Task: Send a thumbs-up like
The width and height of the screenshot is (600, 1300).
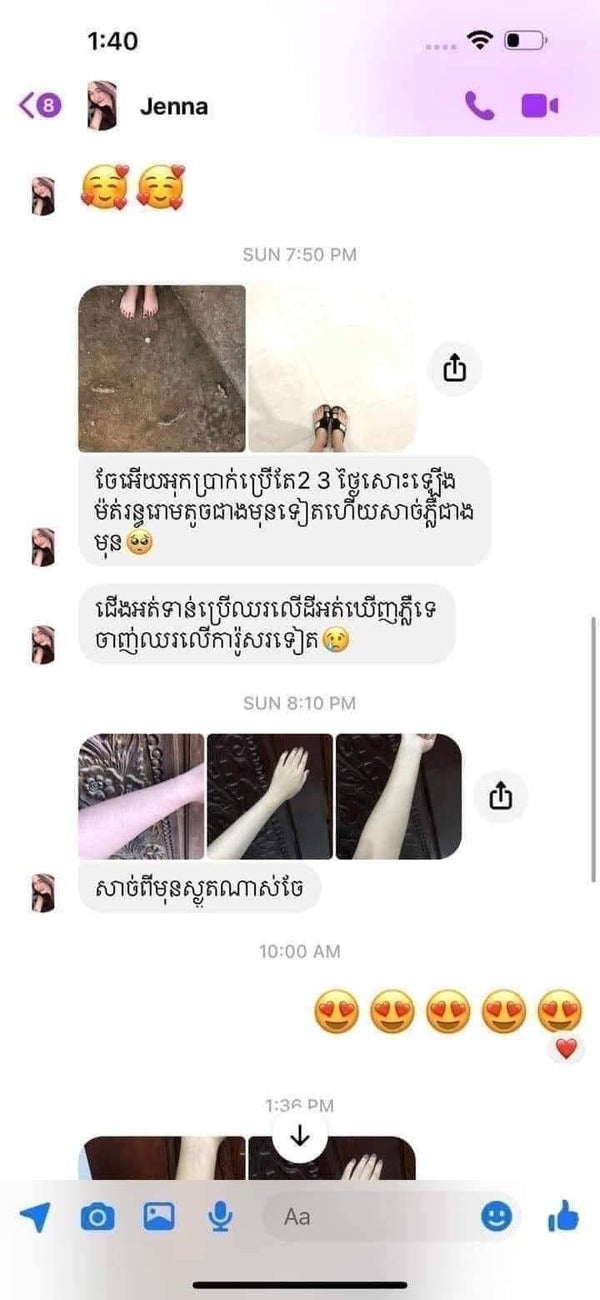Action: [x=563, y=1216]
